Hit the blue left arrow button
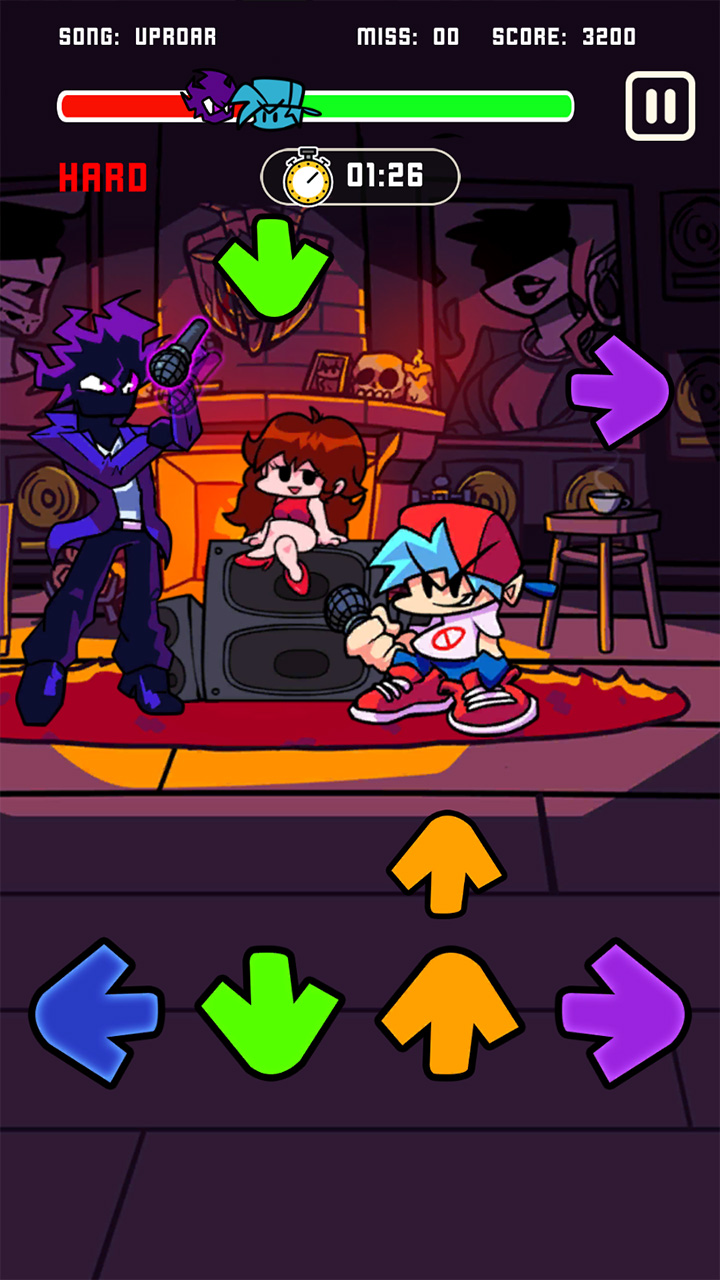720x1280 pixels. point(97,1013)
